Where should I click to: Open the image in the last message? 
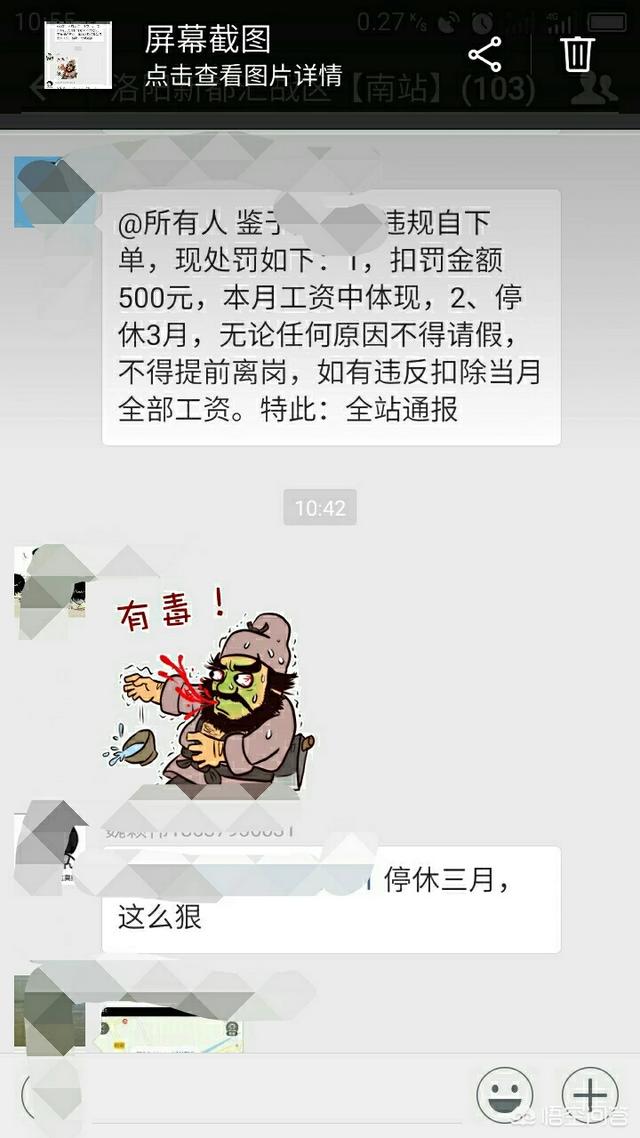click(171, 1030)
